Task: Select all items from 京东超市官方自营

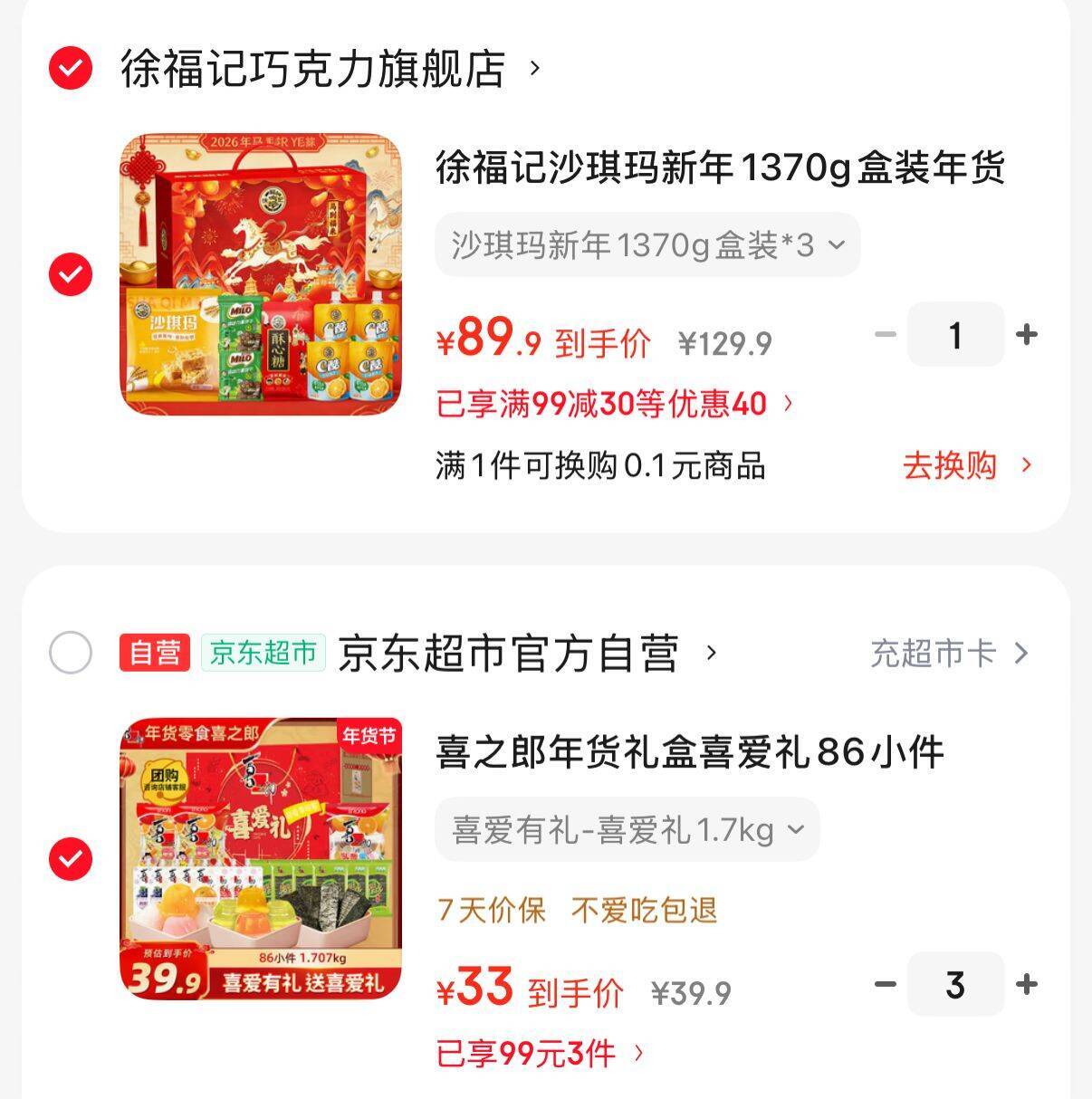Action: click(x=70, y=653)
